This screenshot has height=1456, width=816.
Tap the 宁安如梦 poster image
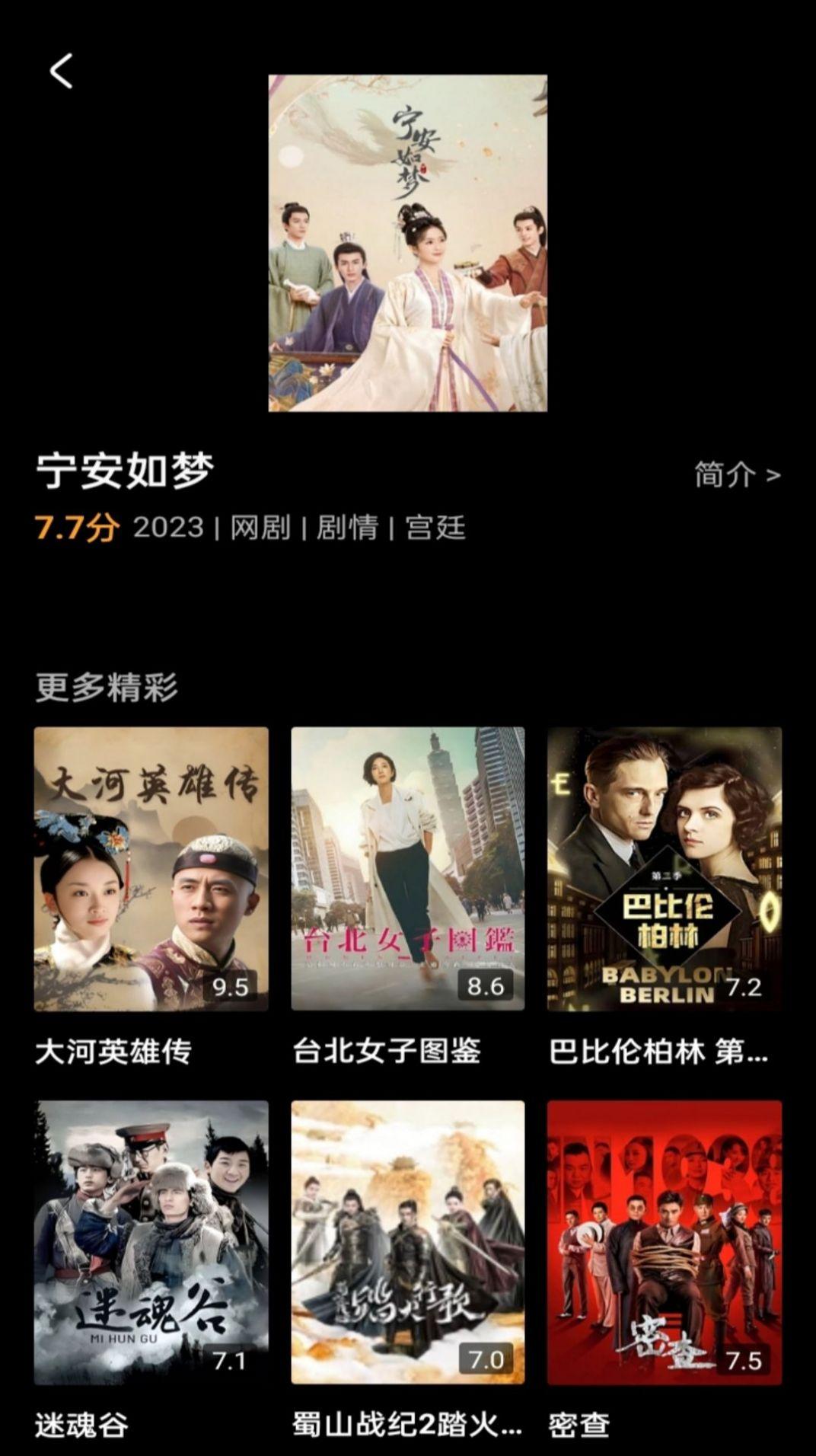pos(406,242)
